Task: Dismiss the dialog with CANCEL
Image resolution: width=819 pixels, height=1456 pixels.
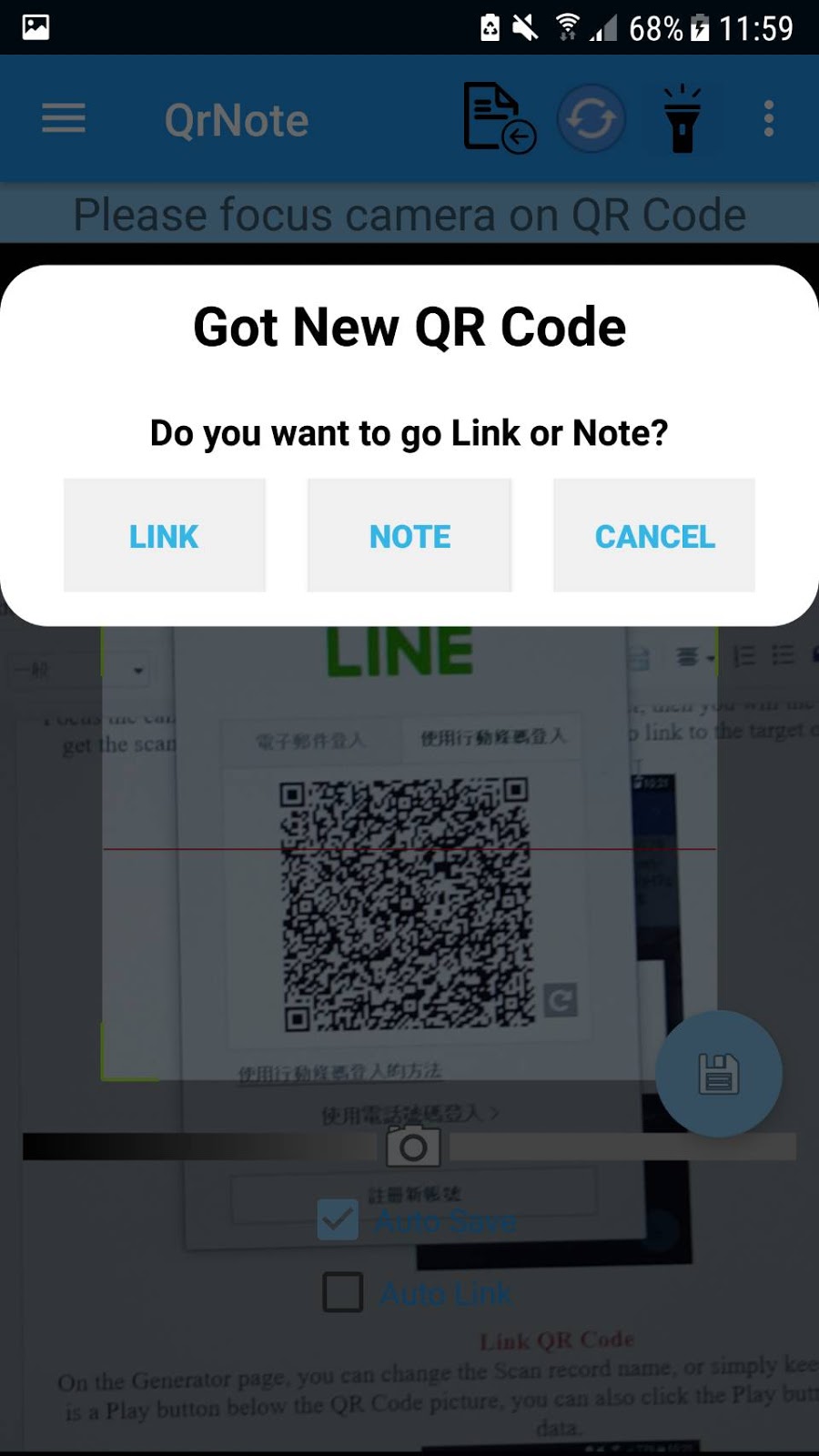Action: coord(653,536)
